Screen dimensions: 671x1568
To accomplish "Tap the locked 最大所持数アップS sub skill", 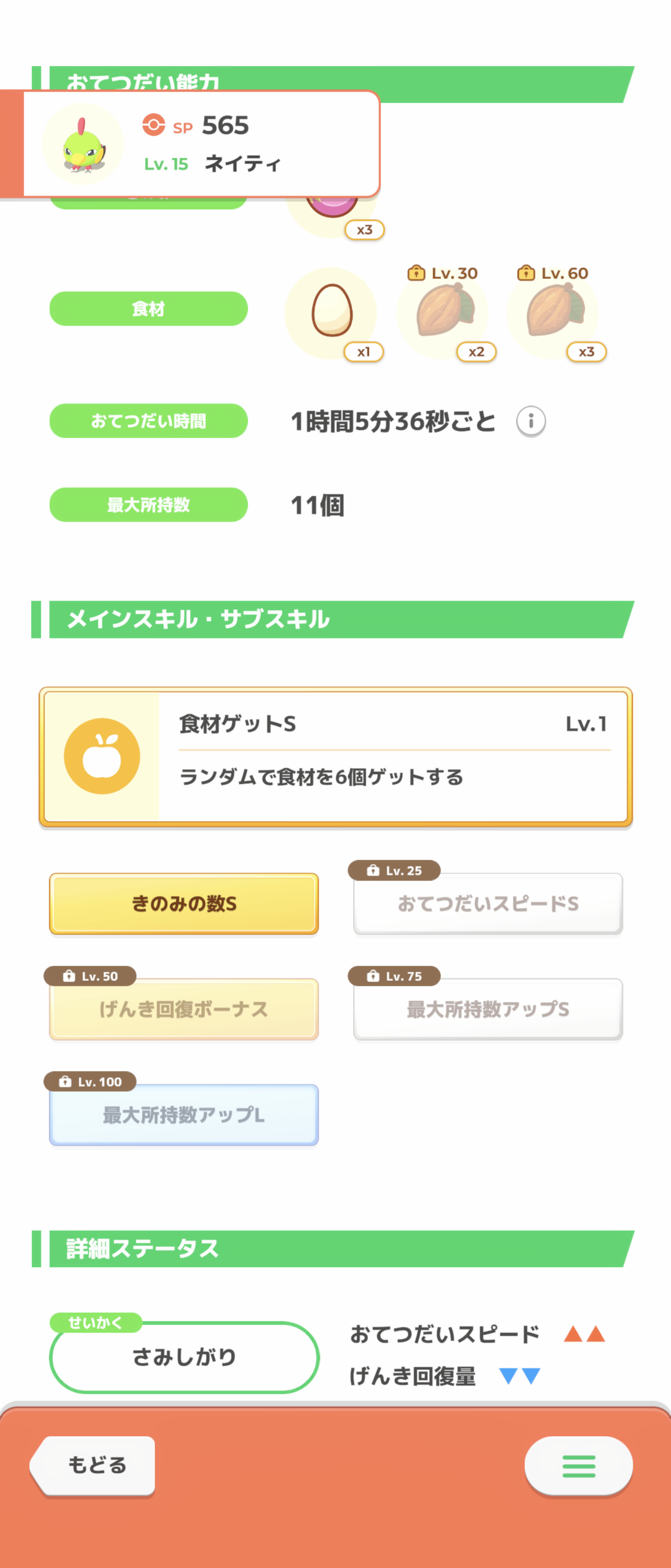I will [488, 1009].
